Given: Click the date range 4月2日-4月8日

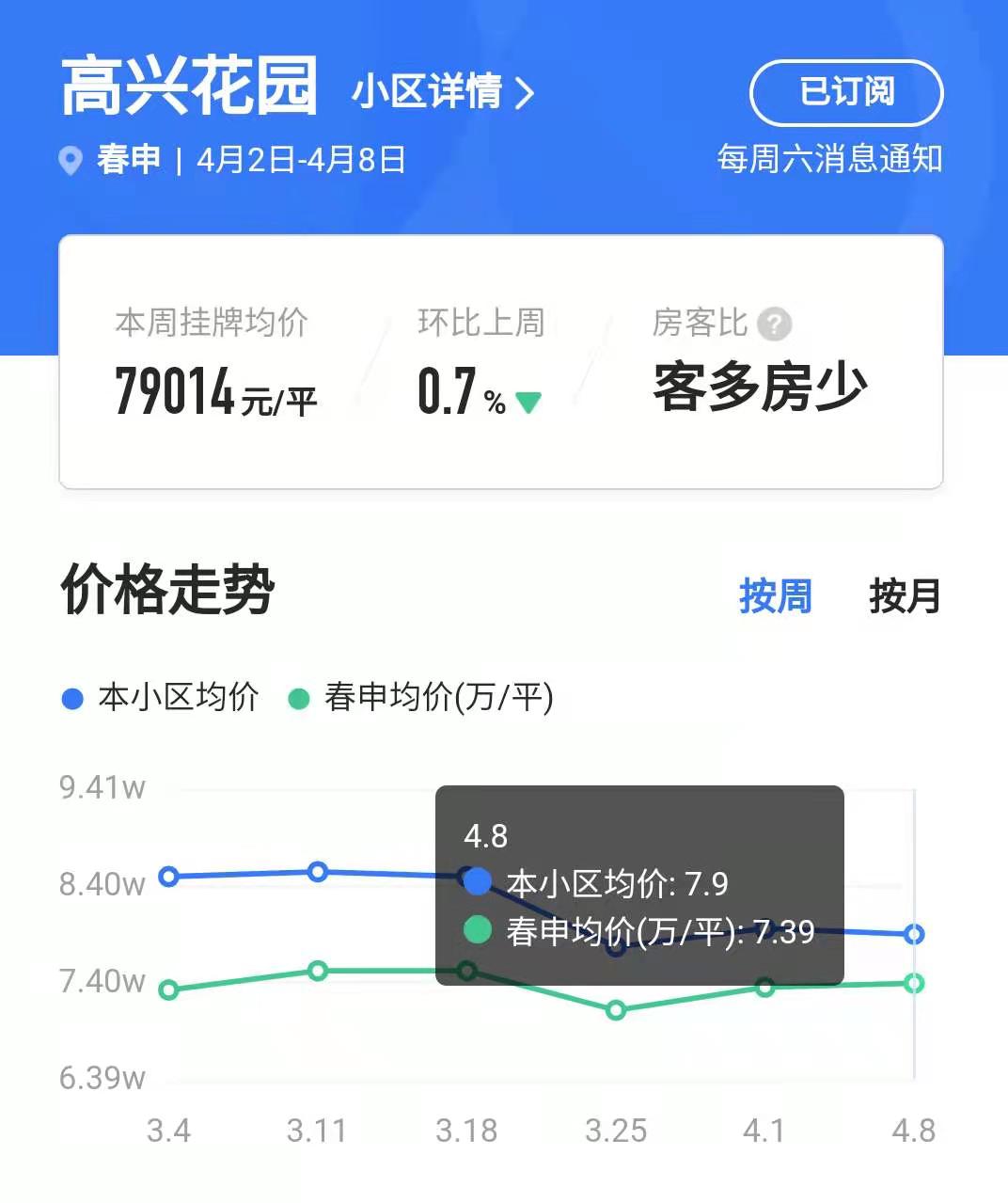Looking at the screenshot, I should 298,160.
